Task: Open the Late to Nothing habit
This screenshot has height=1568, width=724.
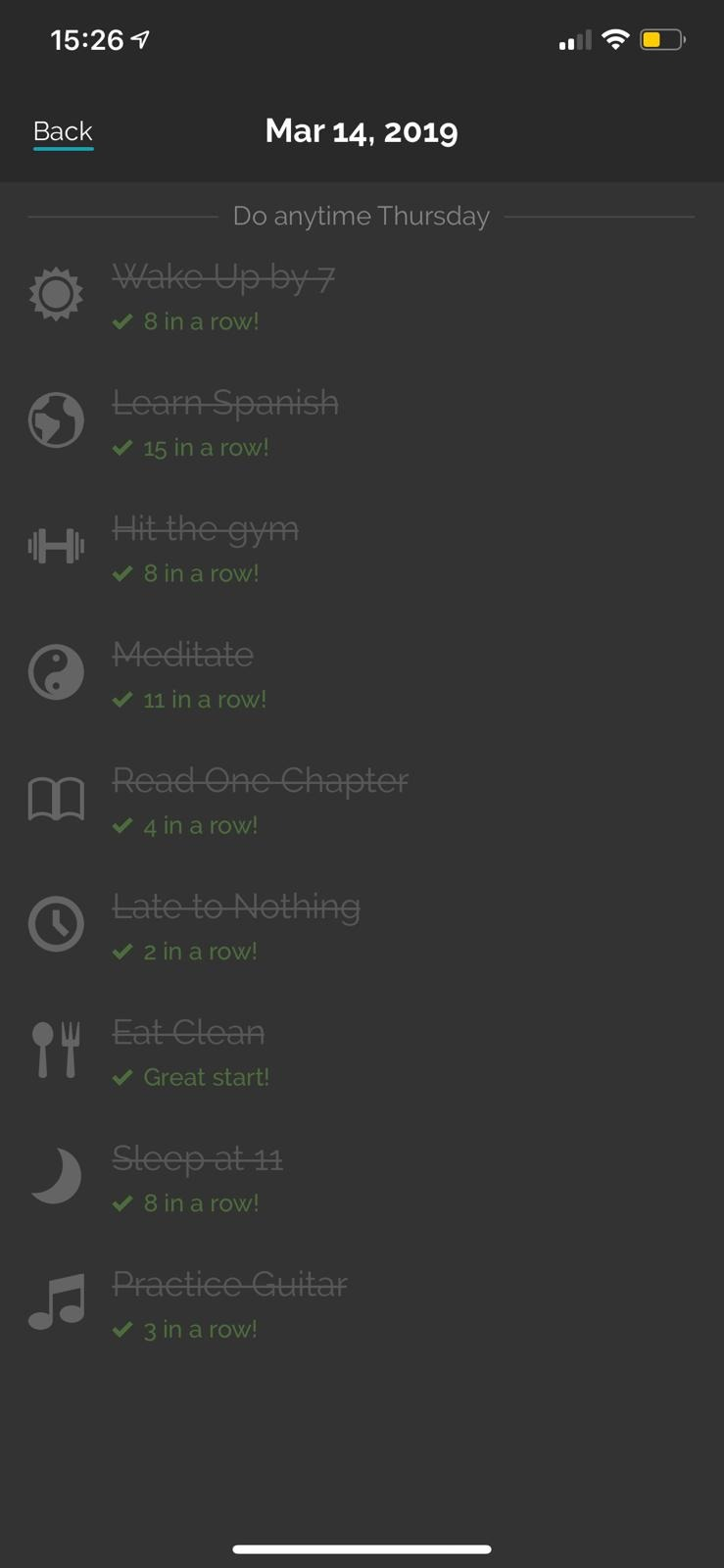Action: 362,925
